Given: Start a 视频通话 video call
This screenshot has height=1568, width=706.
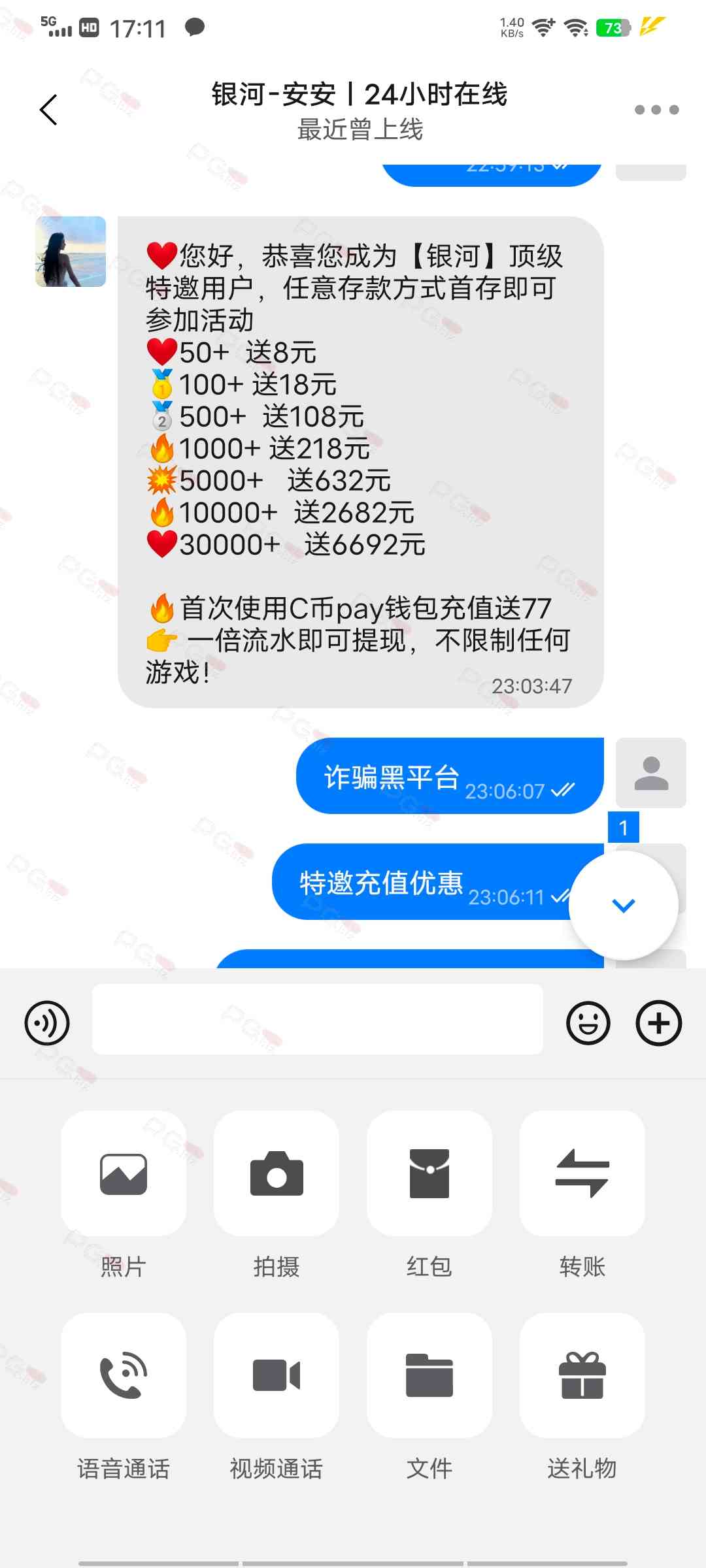Looking at the screenshot, I should [x=277, y=1375].
